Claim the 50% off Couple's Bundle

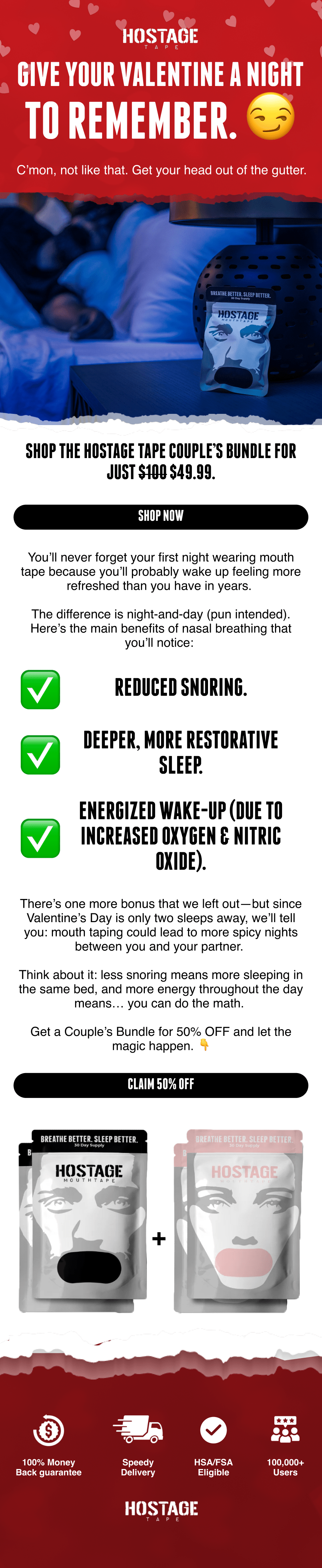click(161, 1085)
